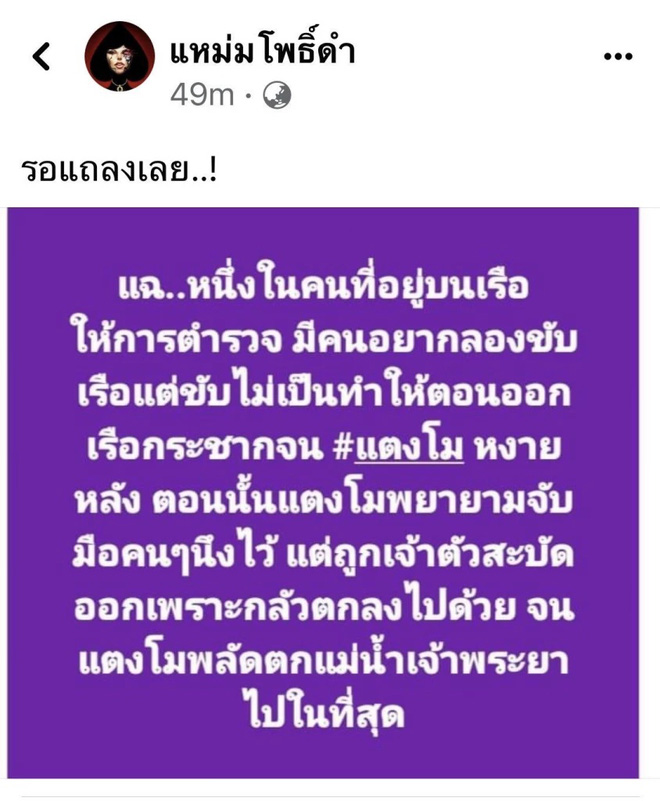
Task: Open the profile picture of แหม่มโพธิ์ดำ
Action: pyautogui.click(x=120, y=56)
